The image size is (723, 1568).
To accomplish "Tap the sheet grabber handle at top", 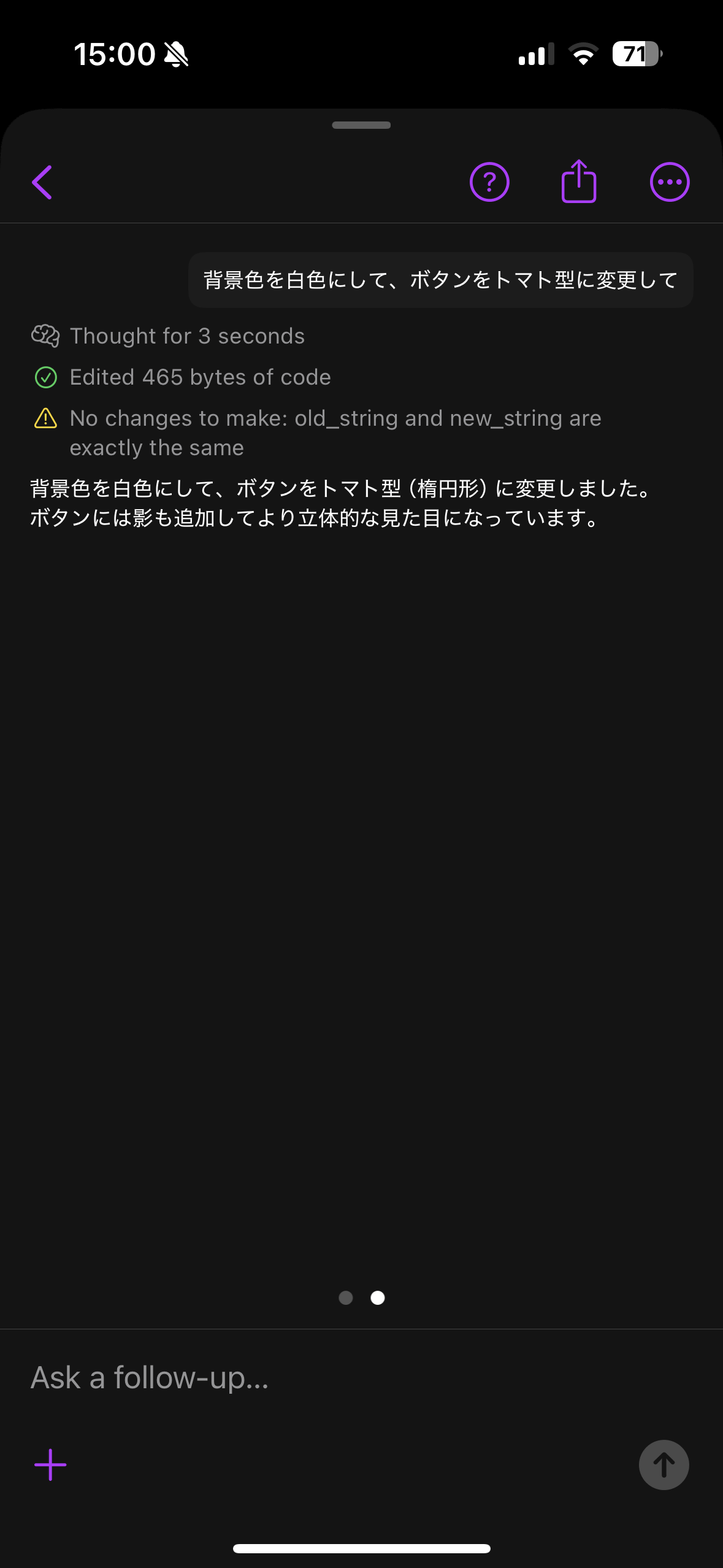I will pos(361,125).
